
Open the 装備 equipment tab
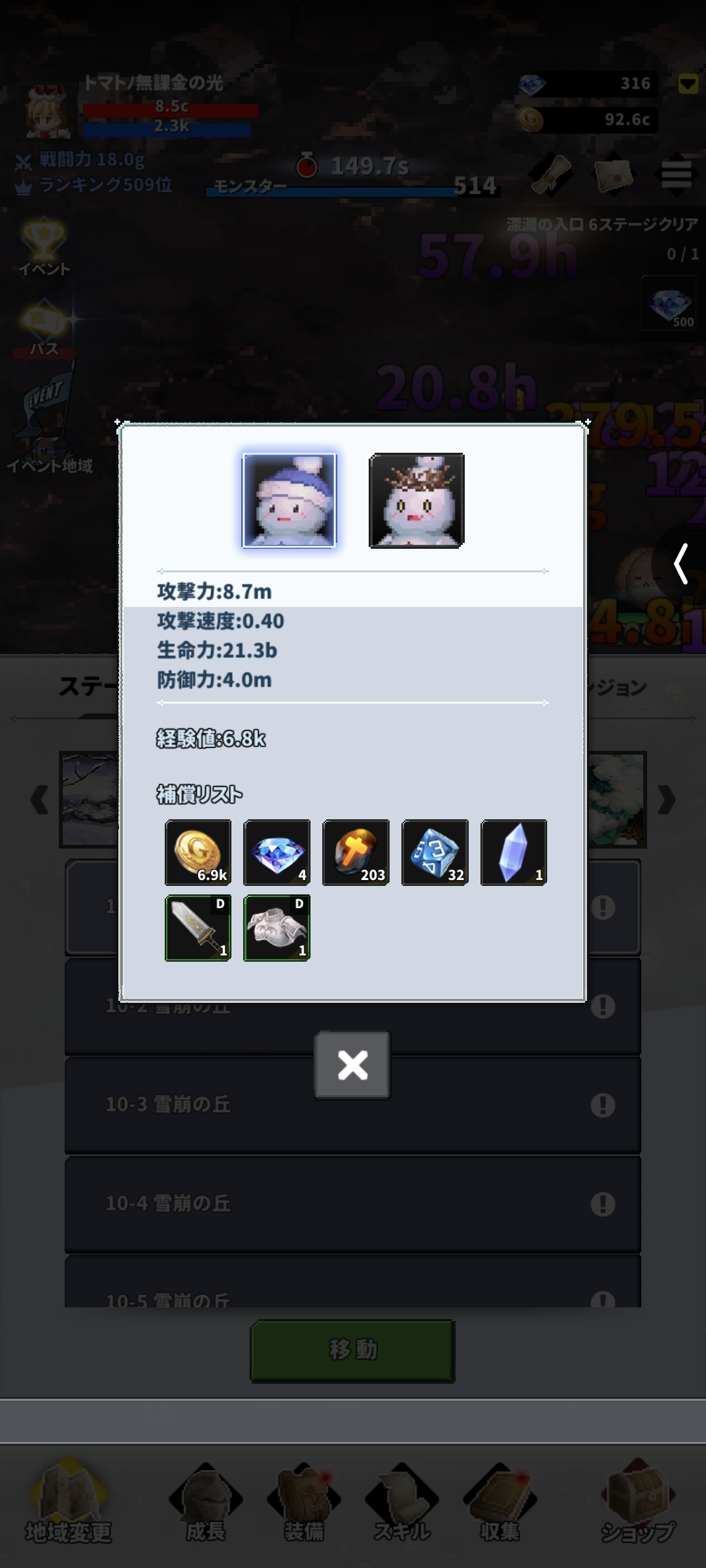pos(303,1503)
